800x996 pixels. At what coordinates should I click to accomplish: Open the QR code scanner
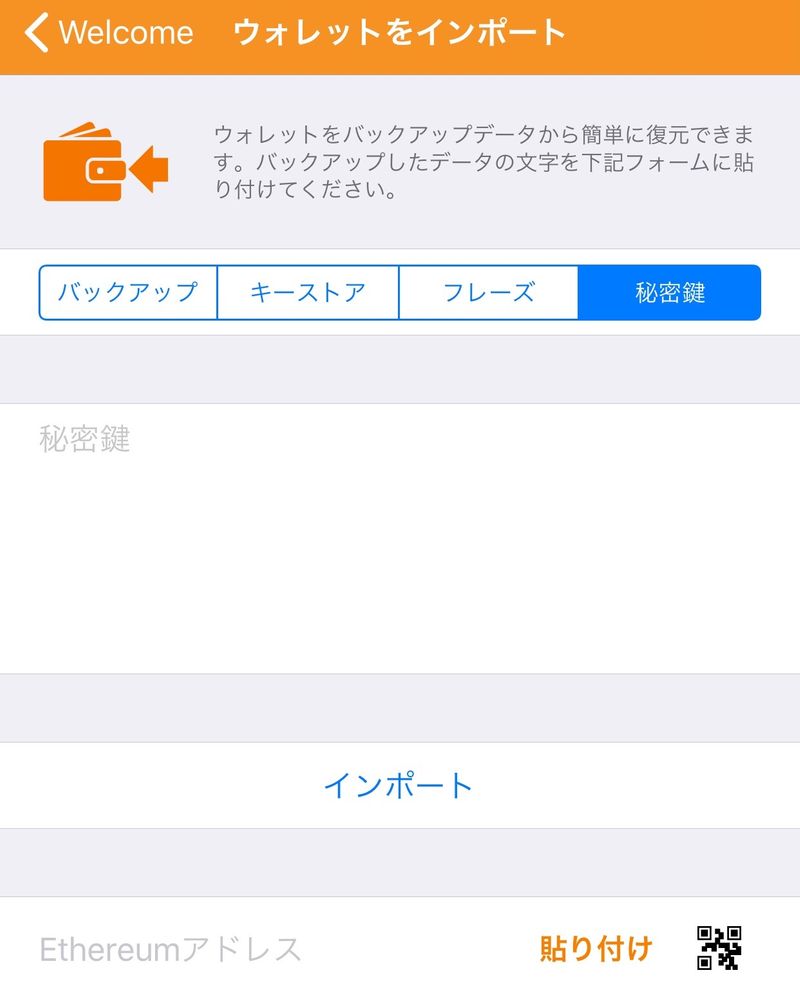(719, 948)
